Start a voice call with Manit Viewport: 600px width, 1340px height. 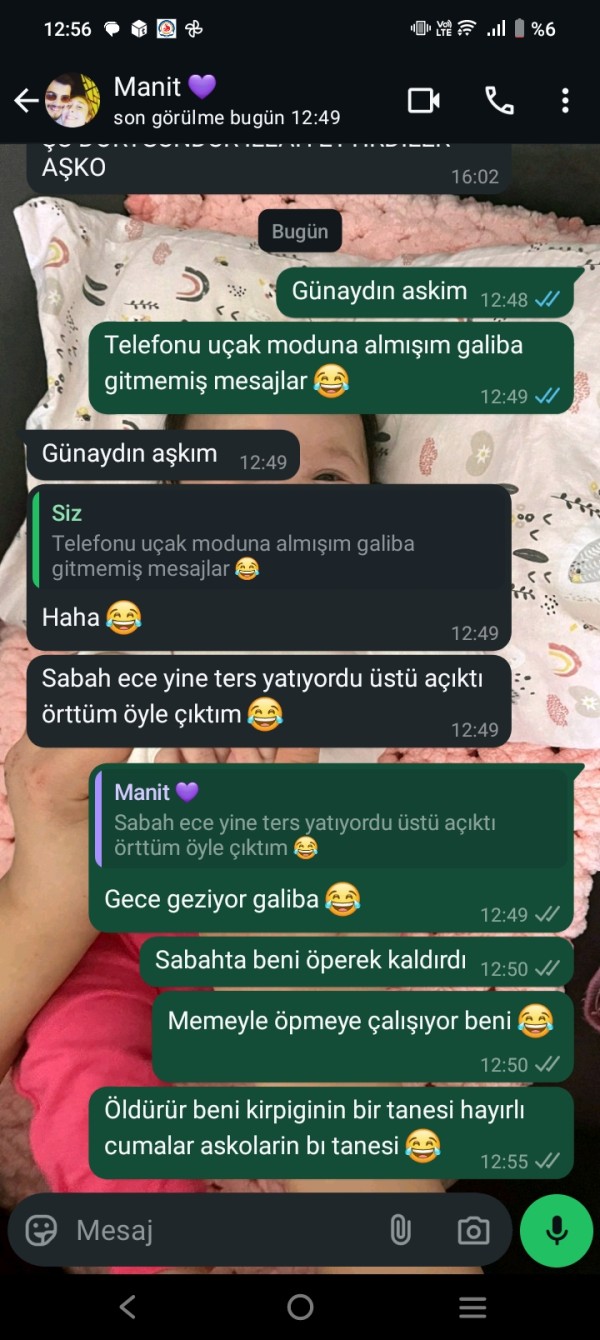[498, 100]
